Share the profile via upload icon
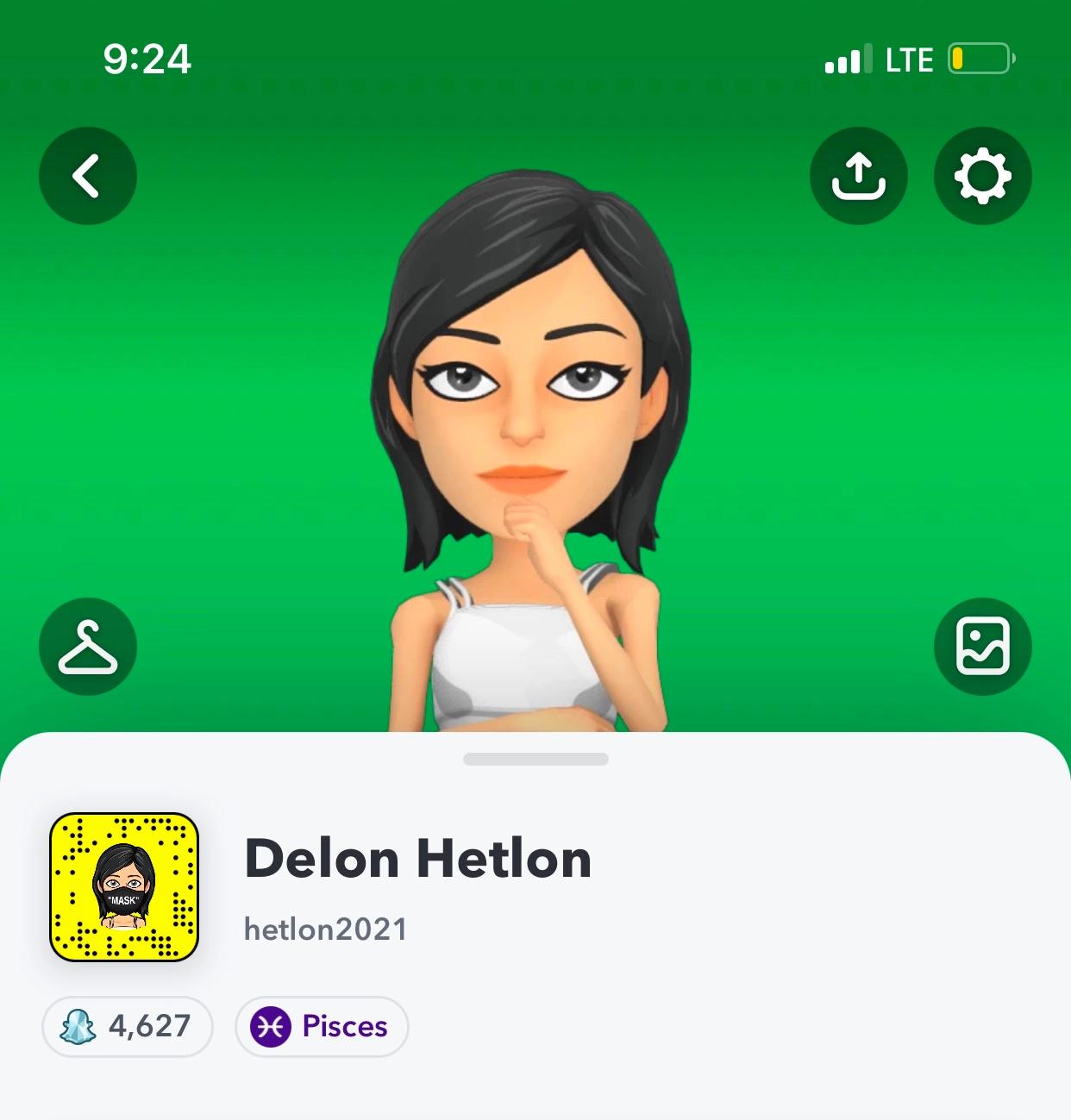Viewport: 1071px width, 1120px height. pyautogui.click(x=858, y=176)
